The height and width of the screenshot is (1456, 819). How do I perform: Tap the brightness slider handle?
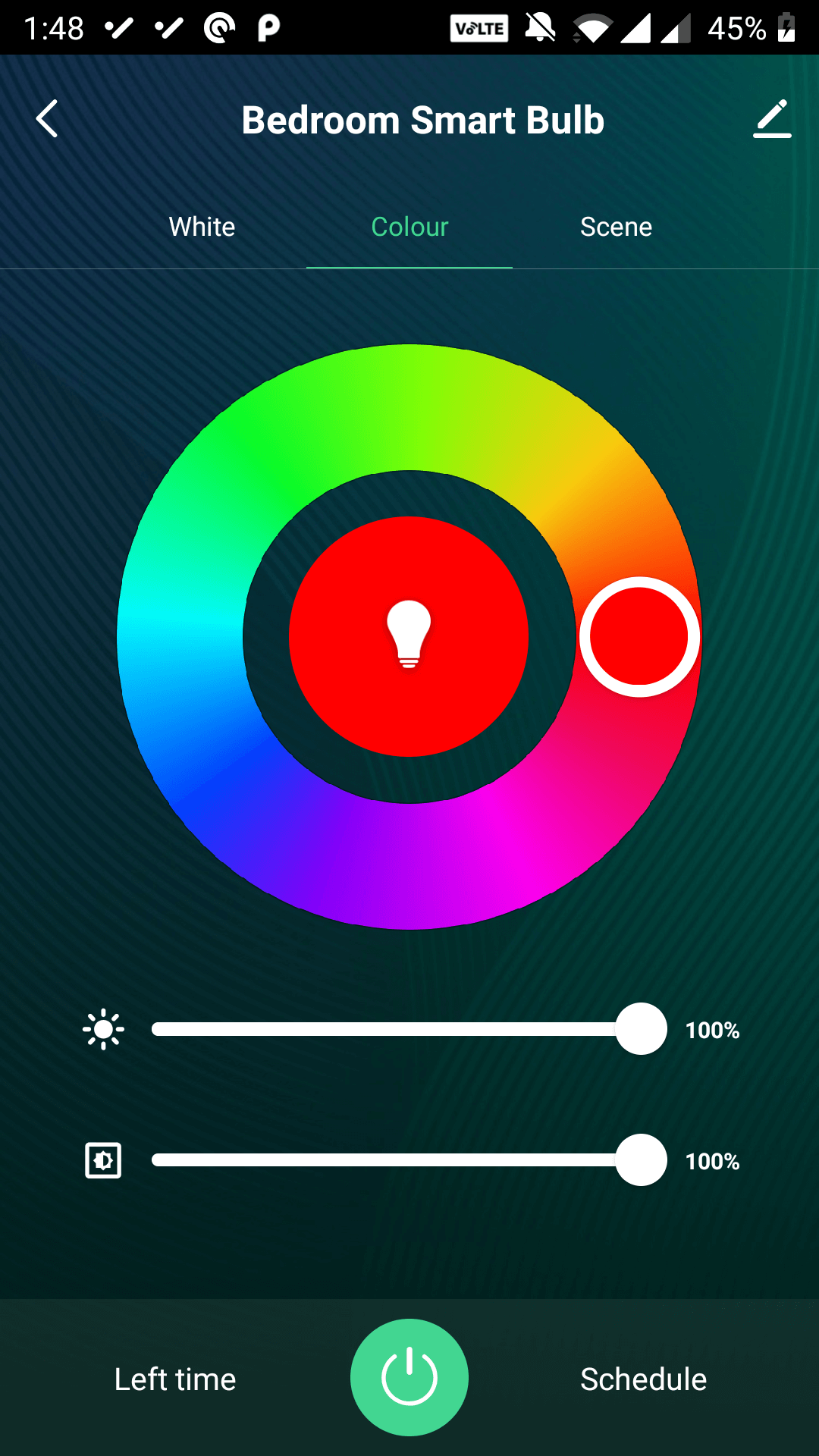641,1029
